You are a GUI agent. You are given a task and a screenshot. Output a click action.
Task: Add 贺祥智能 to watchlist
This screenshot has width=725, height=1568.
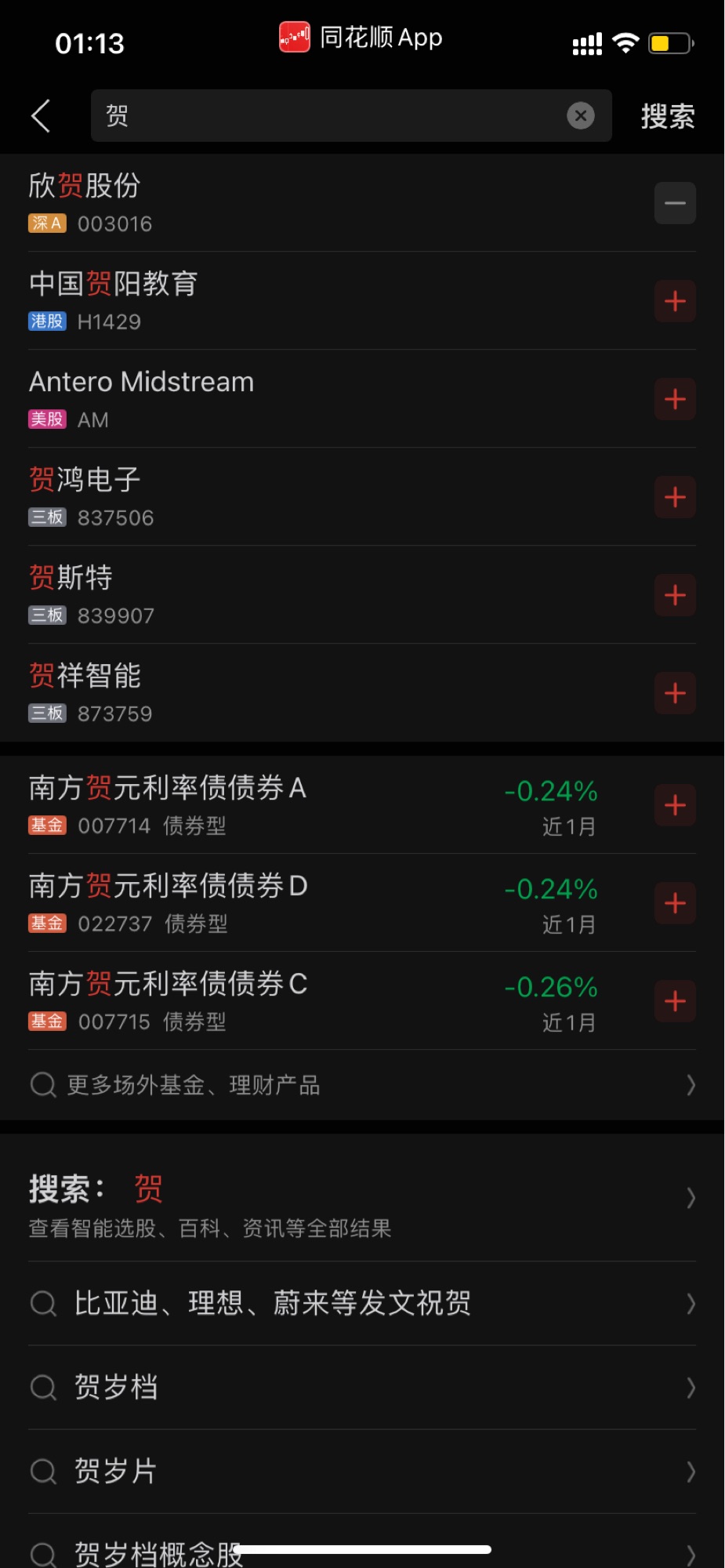675,693
